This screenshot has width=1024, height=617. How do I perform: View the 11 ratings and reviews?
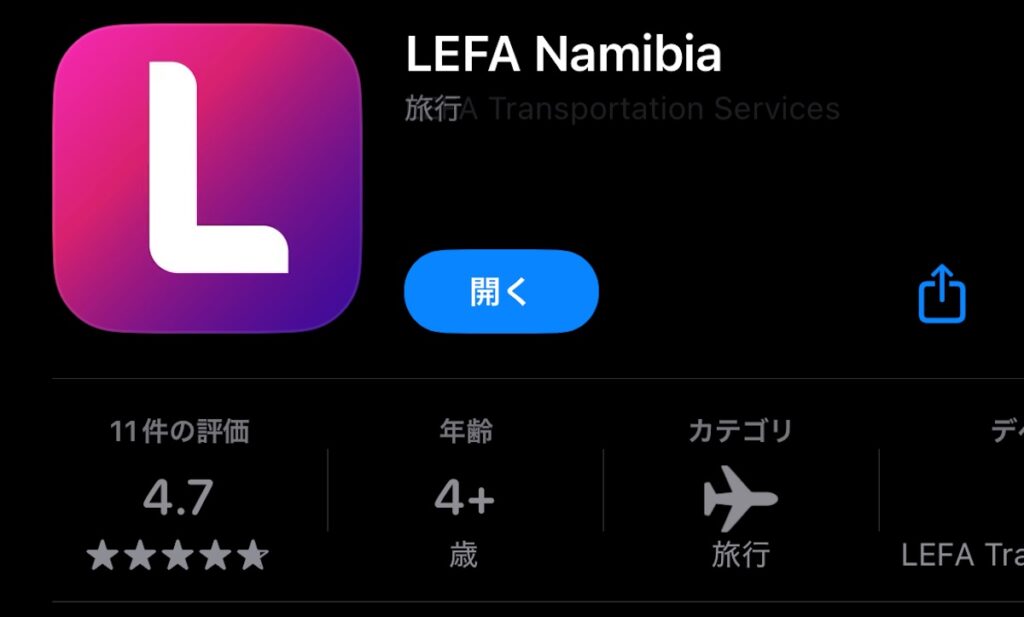tap(179, 497)
